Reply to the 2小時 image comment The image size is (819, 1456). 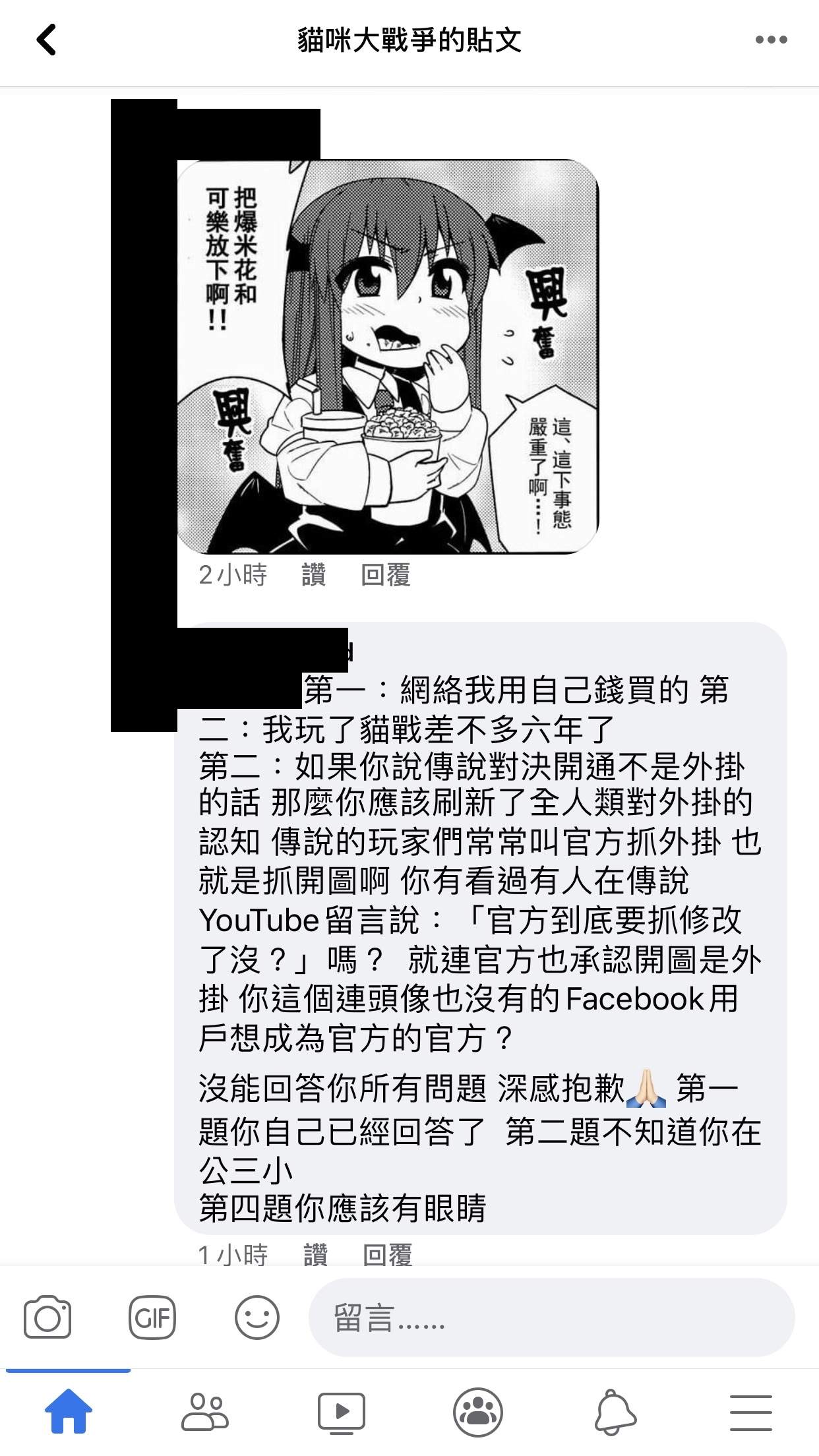click(x=386, y=575)
